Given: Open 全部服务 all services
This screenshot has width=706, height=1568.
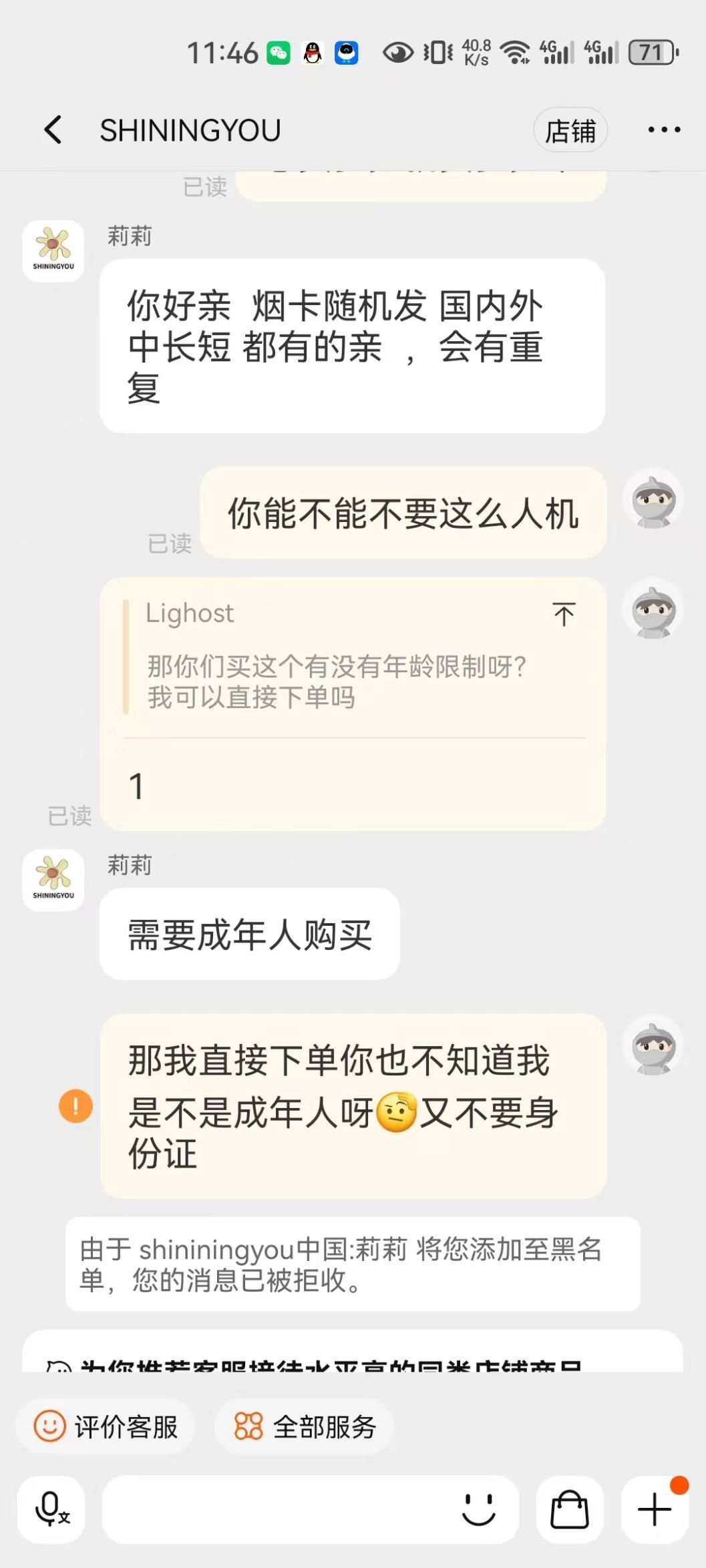Looking at the screenshot, I should [x=305, y=1426].
